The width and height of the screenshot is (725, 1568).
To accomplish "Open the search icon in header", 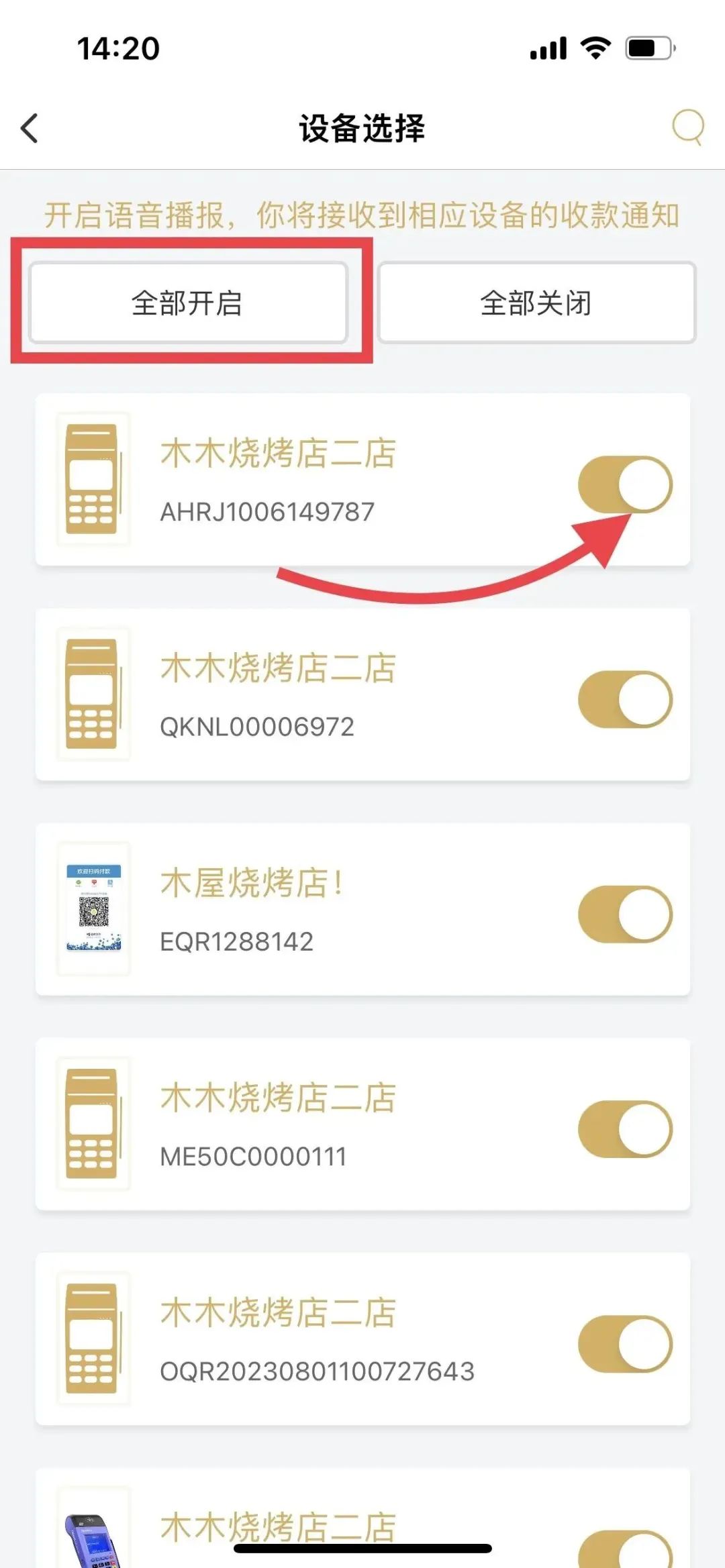I will point(687,127).
